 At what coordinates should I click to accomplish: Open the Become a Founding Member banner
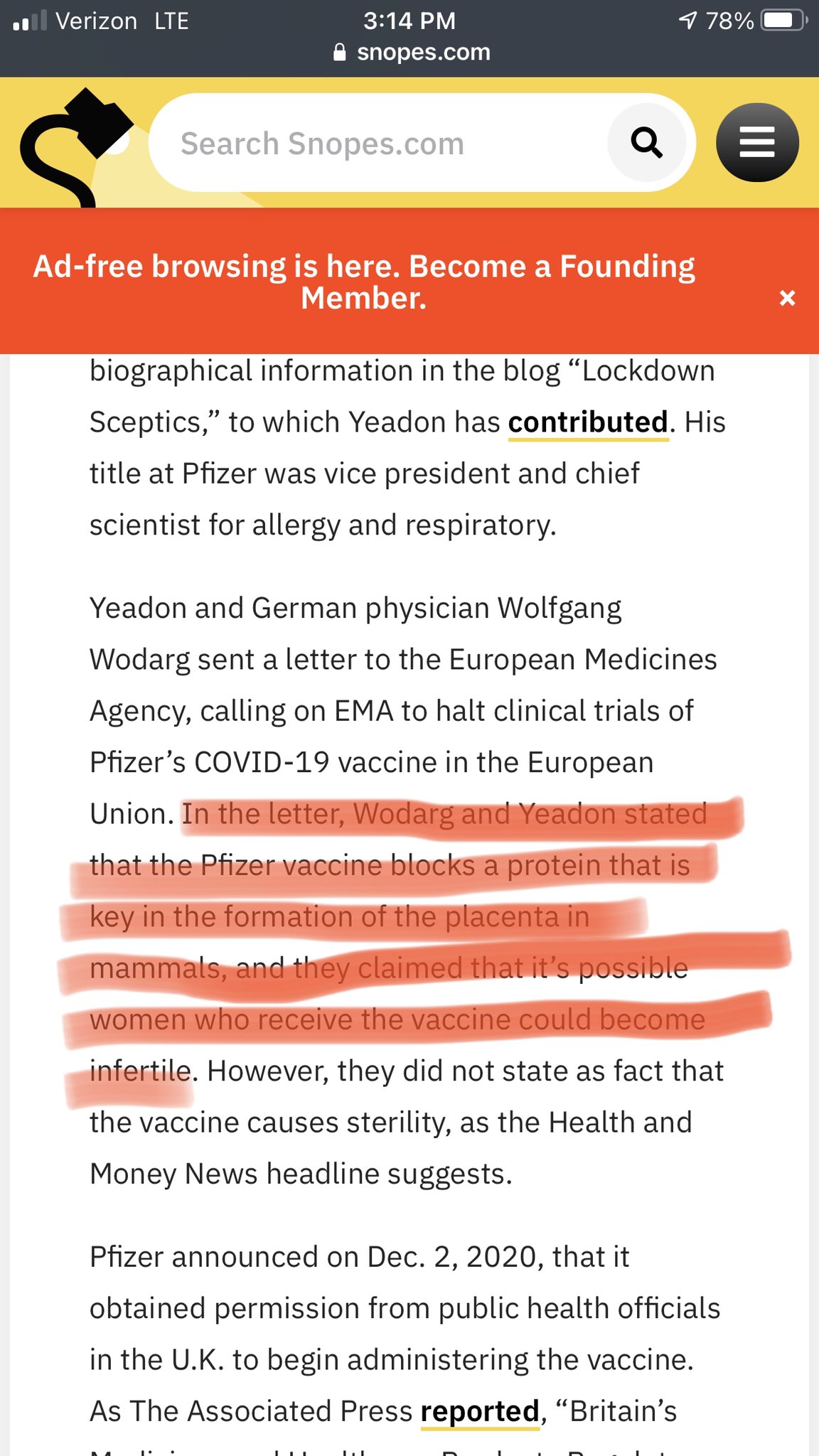364,282
